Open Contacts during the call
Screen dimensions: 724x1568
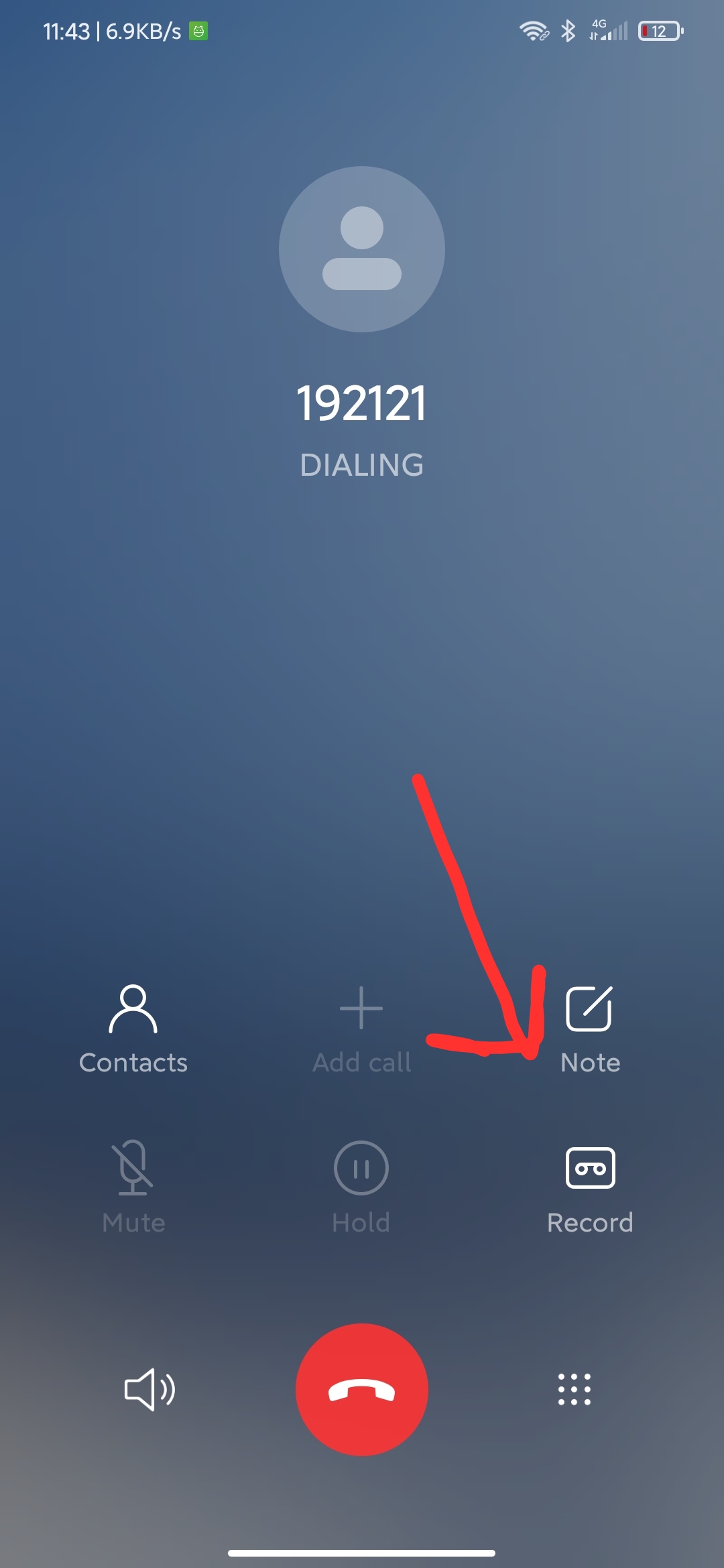(133, 1030)
